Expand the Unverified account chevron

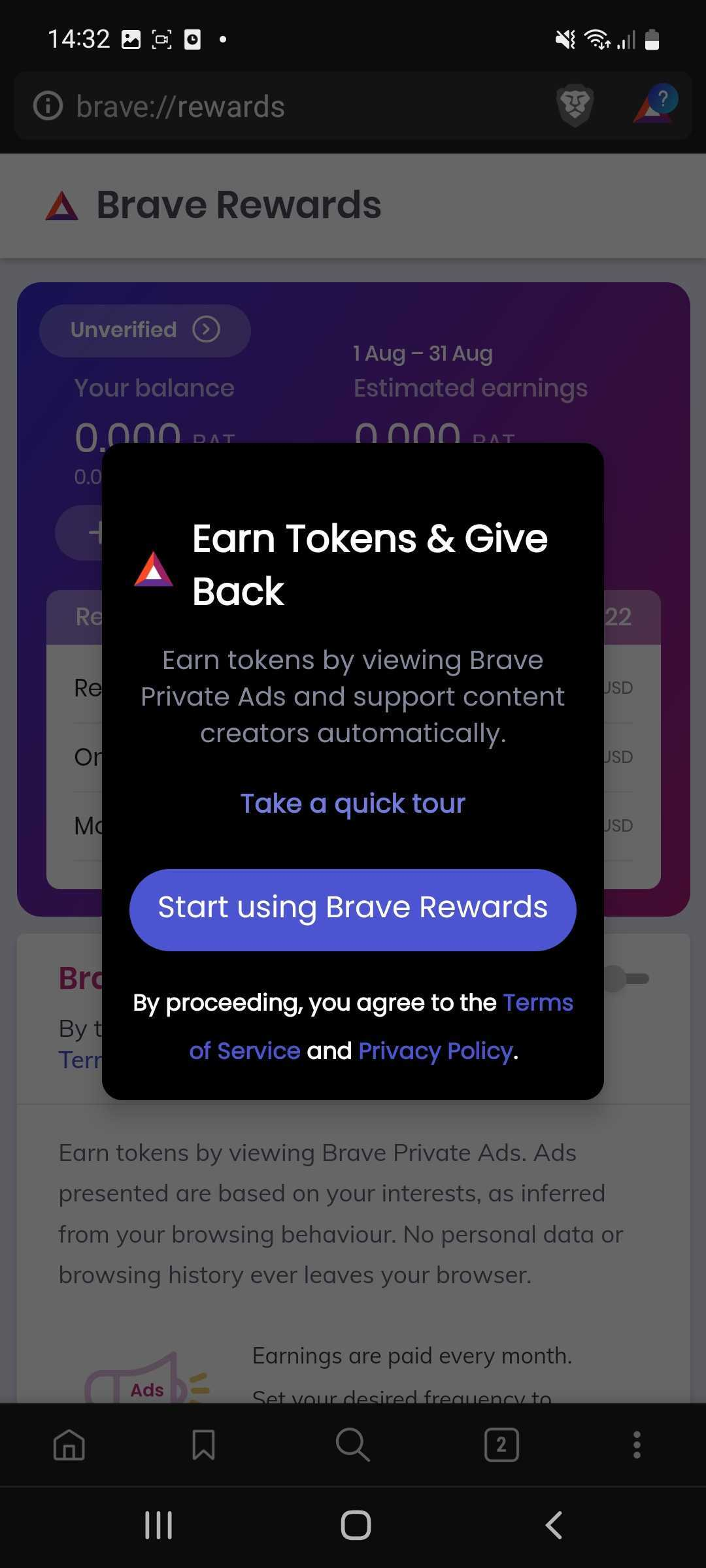207,330
